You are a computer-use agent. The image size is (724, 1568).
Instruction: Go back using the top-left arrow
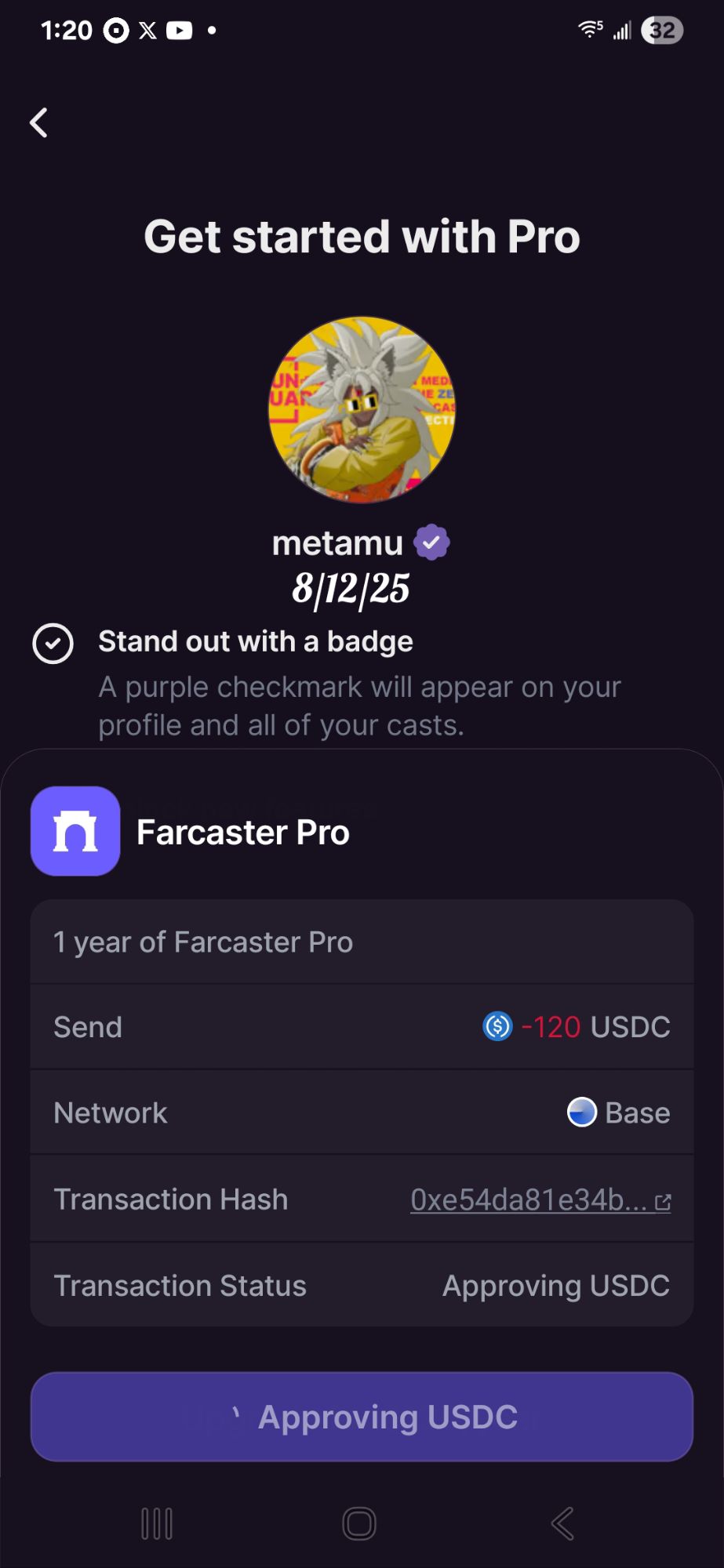point(39,123)
